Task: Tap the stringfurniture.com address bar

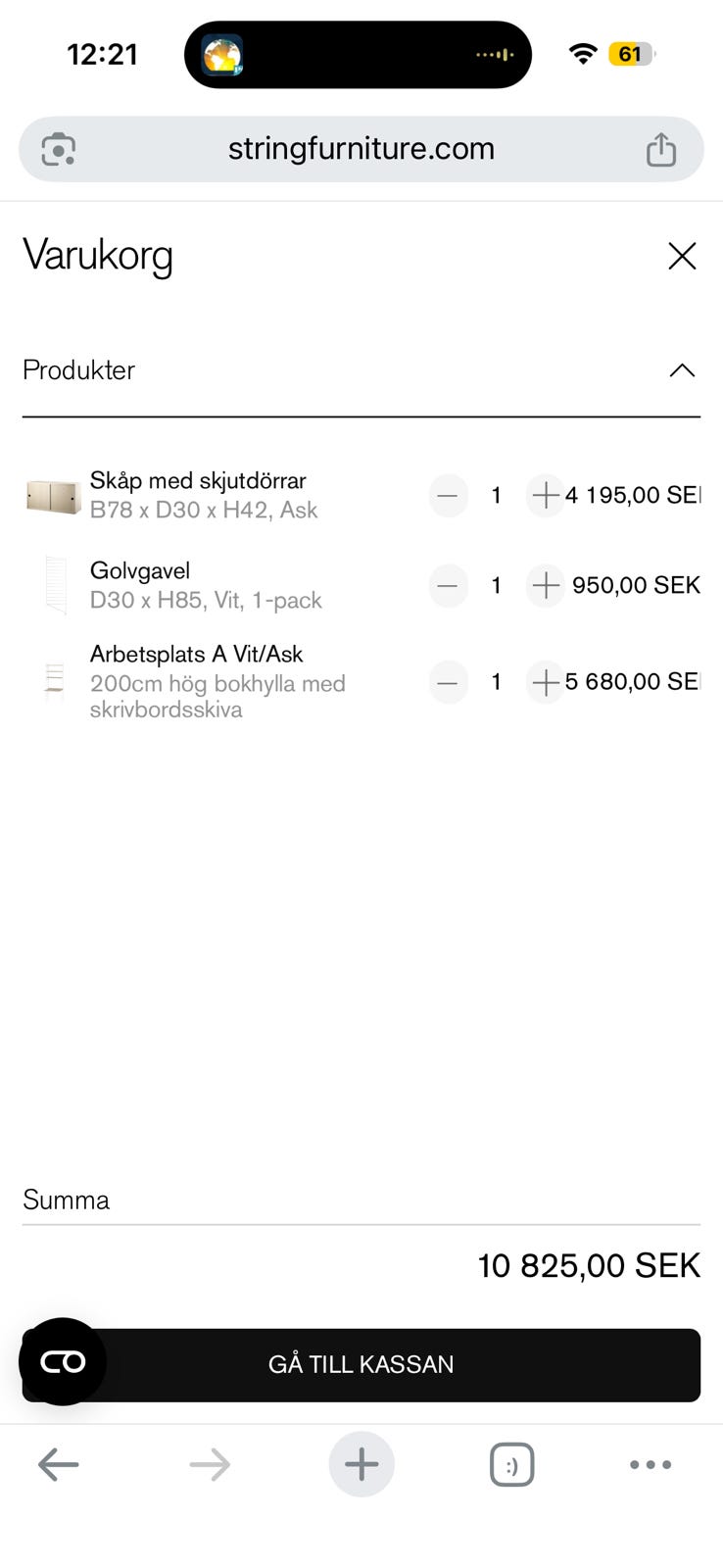Action: click(x=361, y=149)
